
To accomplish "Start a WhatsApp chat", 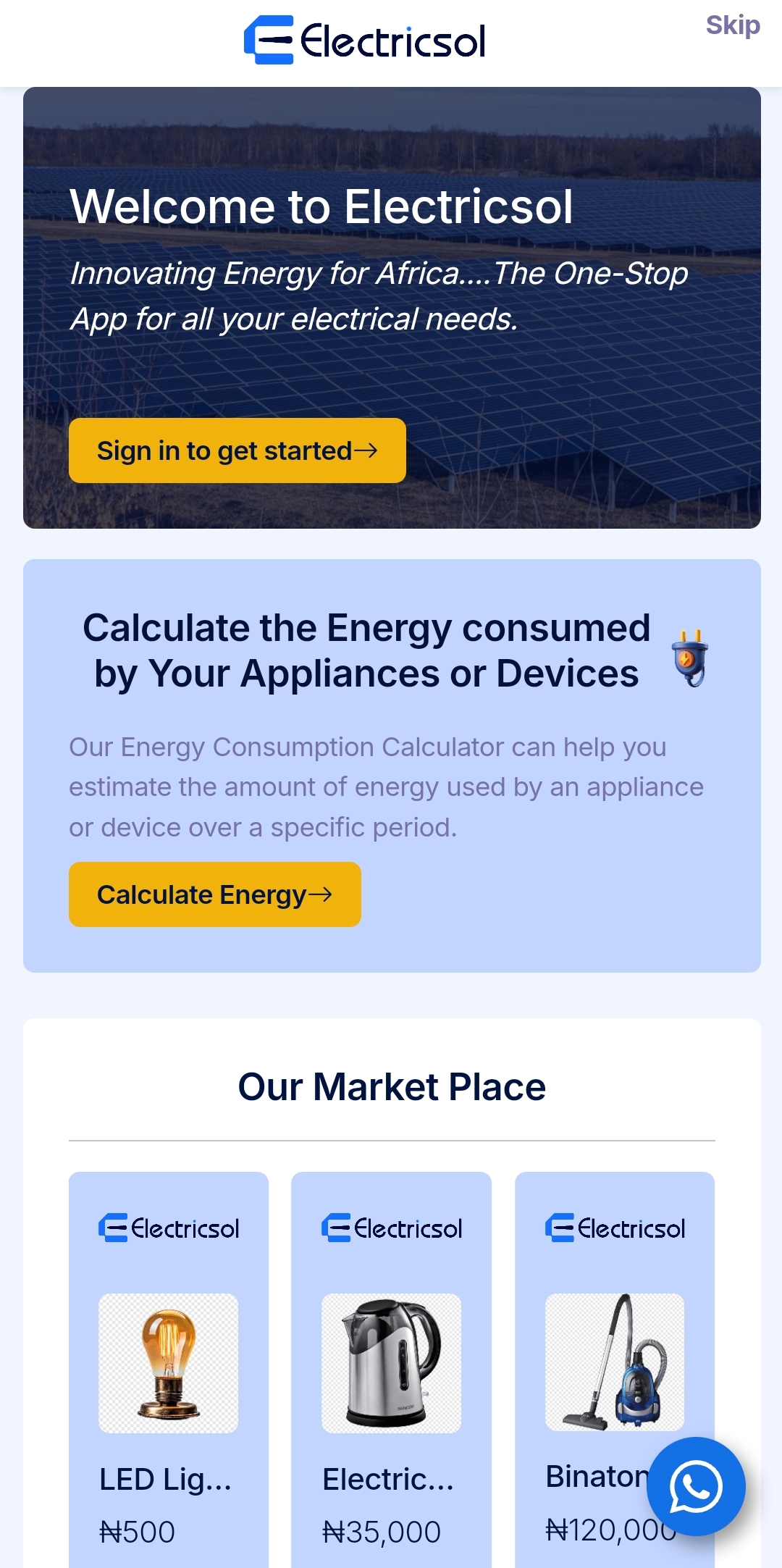I will 695,1486.
